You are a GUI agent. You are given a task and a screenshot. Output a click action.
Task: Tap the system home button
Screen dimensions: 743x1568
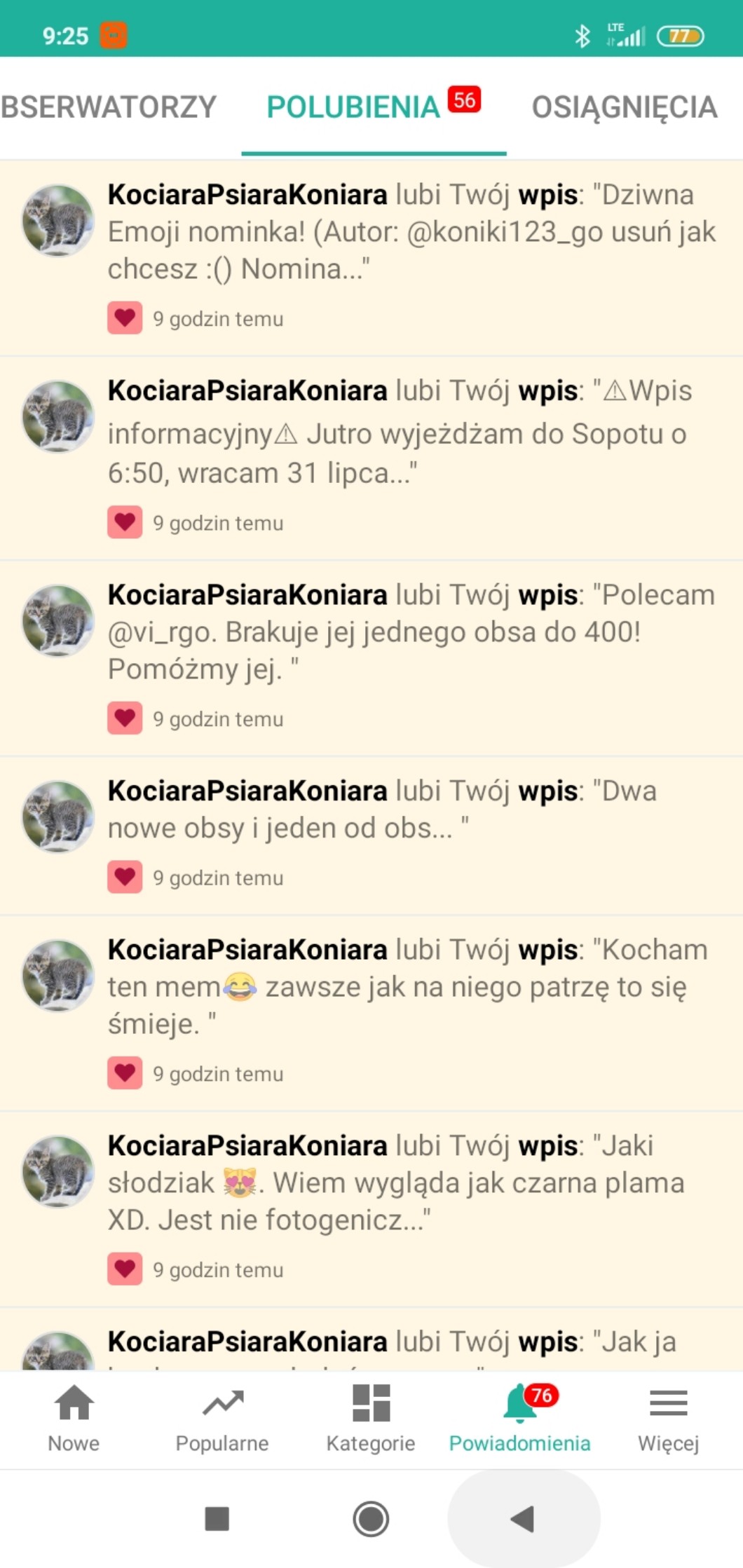371,1519
